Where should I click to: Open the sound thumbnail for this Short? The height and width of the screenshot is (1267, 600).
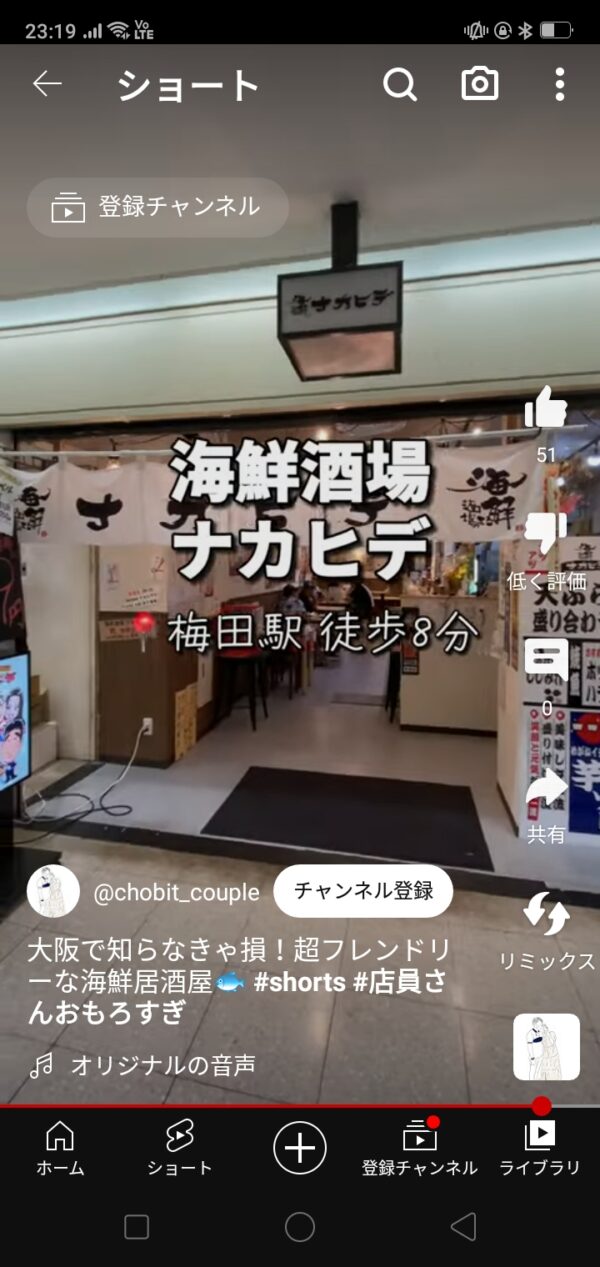(x=546, y=1046)
